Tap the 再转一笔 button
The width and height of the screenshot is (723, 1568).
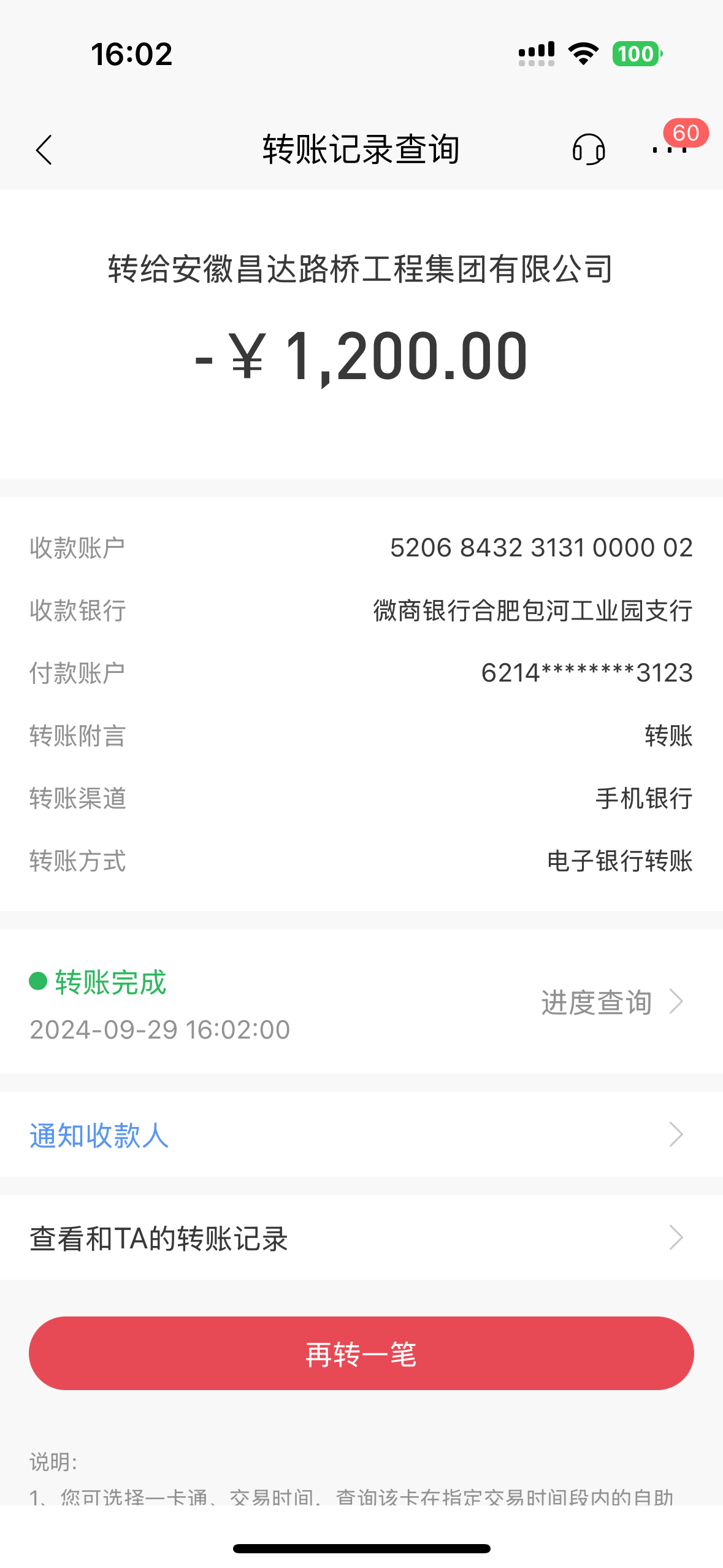pyautogui.click(x=361, y=1353)
